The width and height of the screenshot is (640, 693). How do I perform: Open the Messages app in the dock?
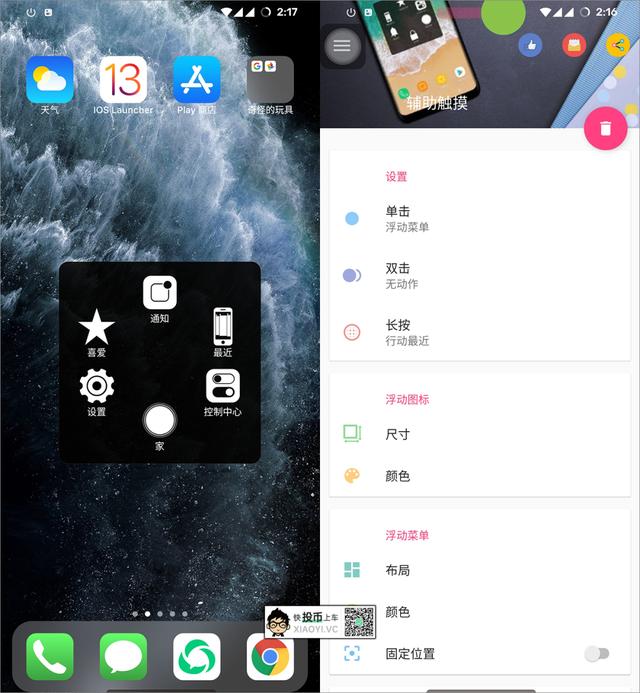point(123,657)
